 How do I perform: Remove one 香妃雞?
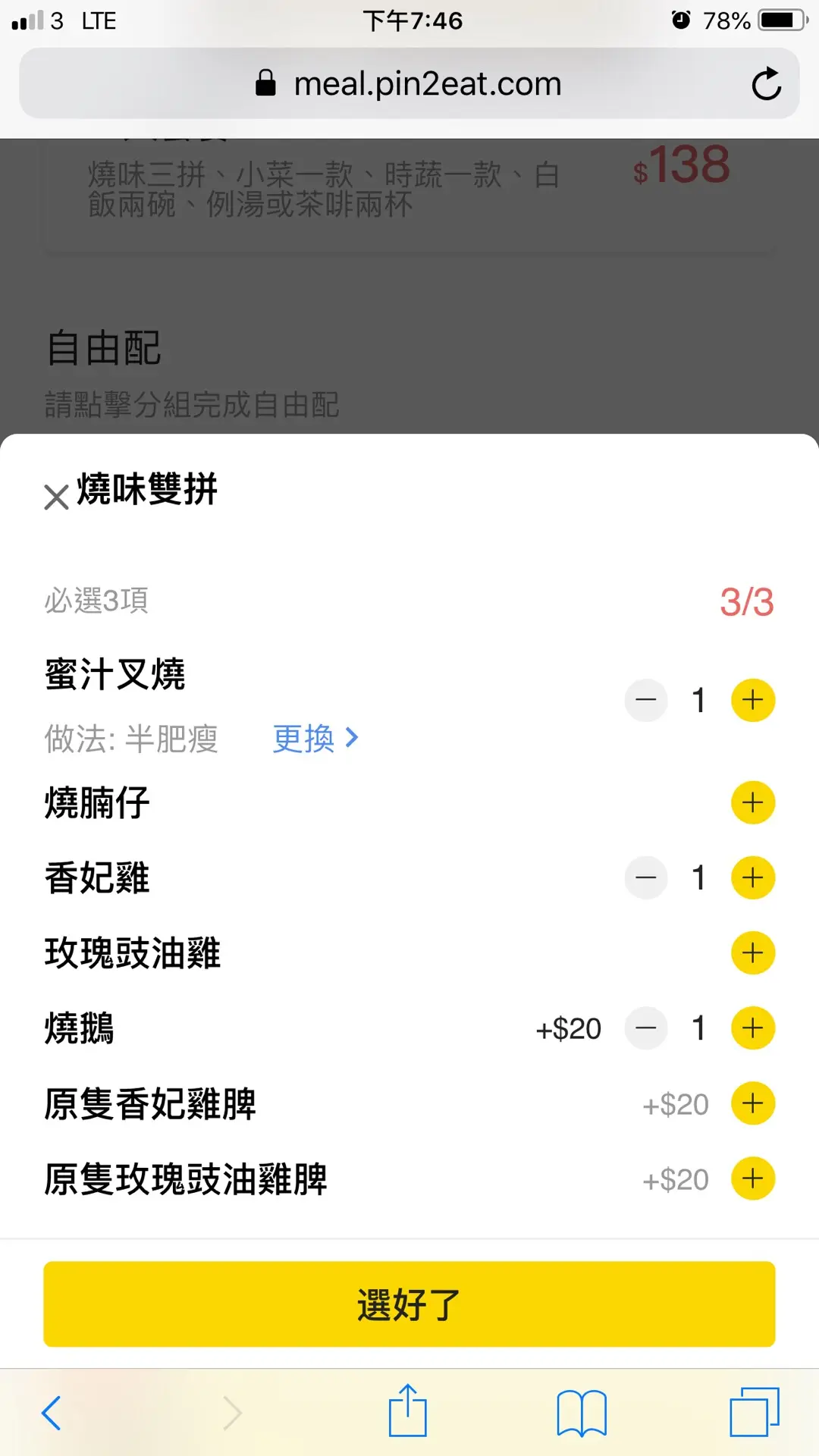coord(646,877)
